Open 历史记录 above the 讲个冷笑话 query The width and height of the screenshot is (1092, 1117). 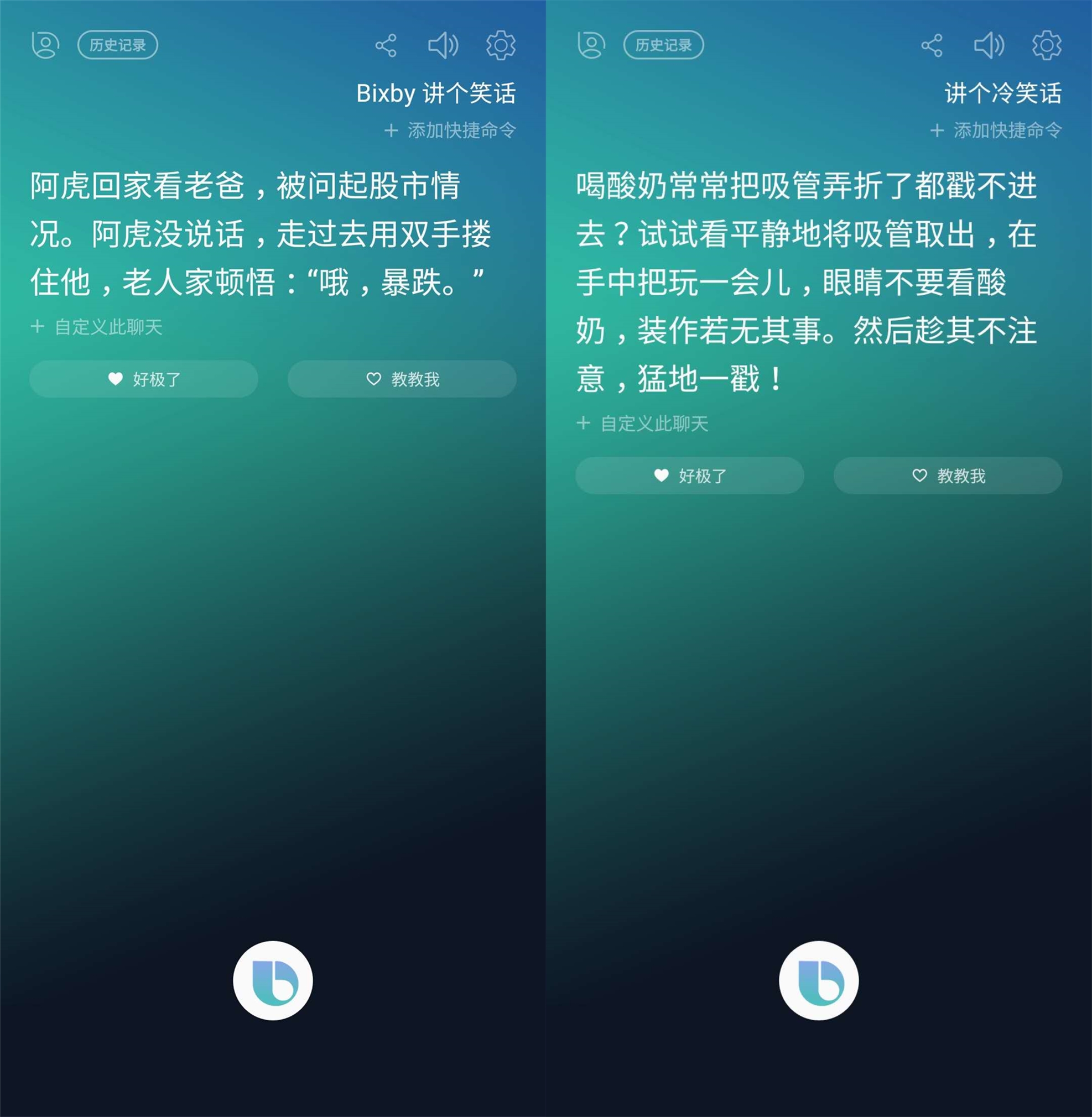click(664, 45)
